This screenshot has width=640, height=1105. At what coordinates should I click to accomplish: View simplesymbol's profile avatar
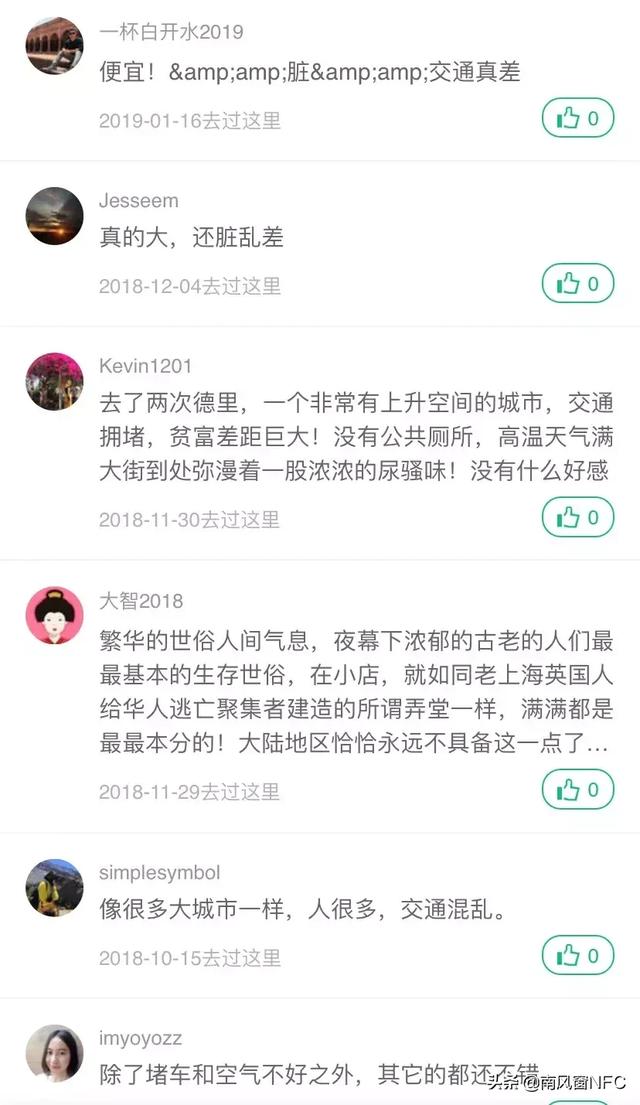(x=54, y=887)
